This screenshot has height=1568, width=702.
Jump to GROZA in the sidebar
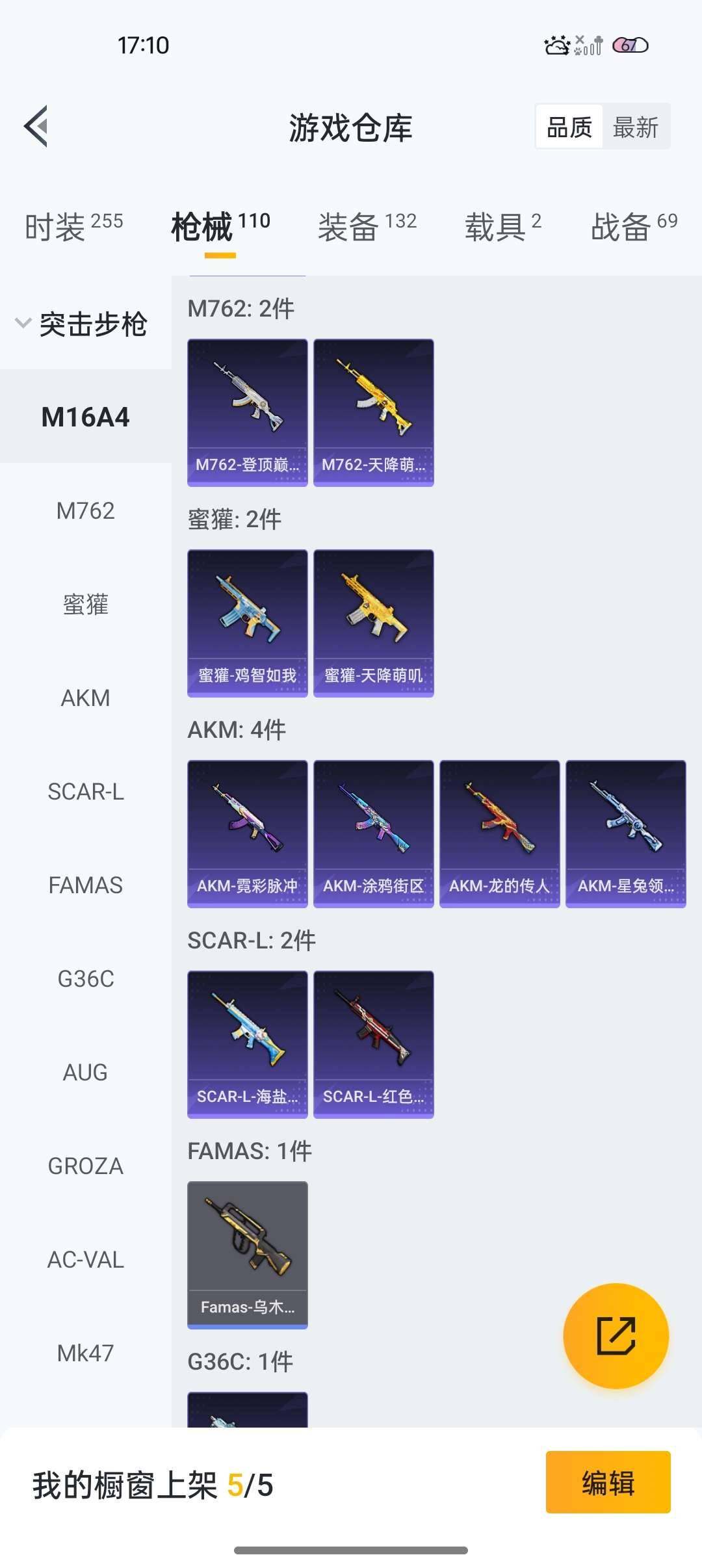[85, 1166]
